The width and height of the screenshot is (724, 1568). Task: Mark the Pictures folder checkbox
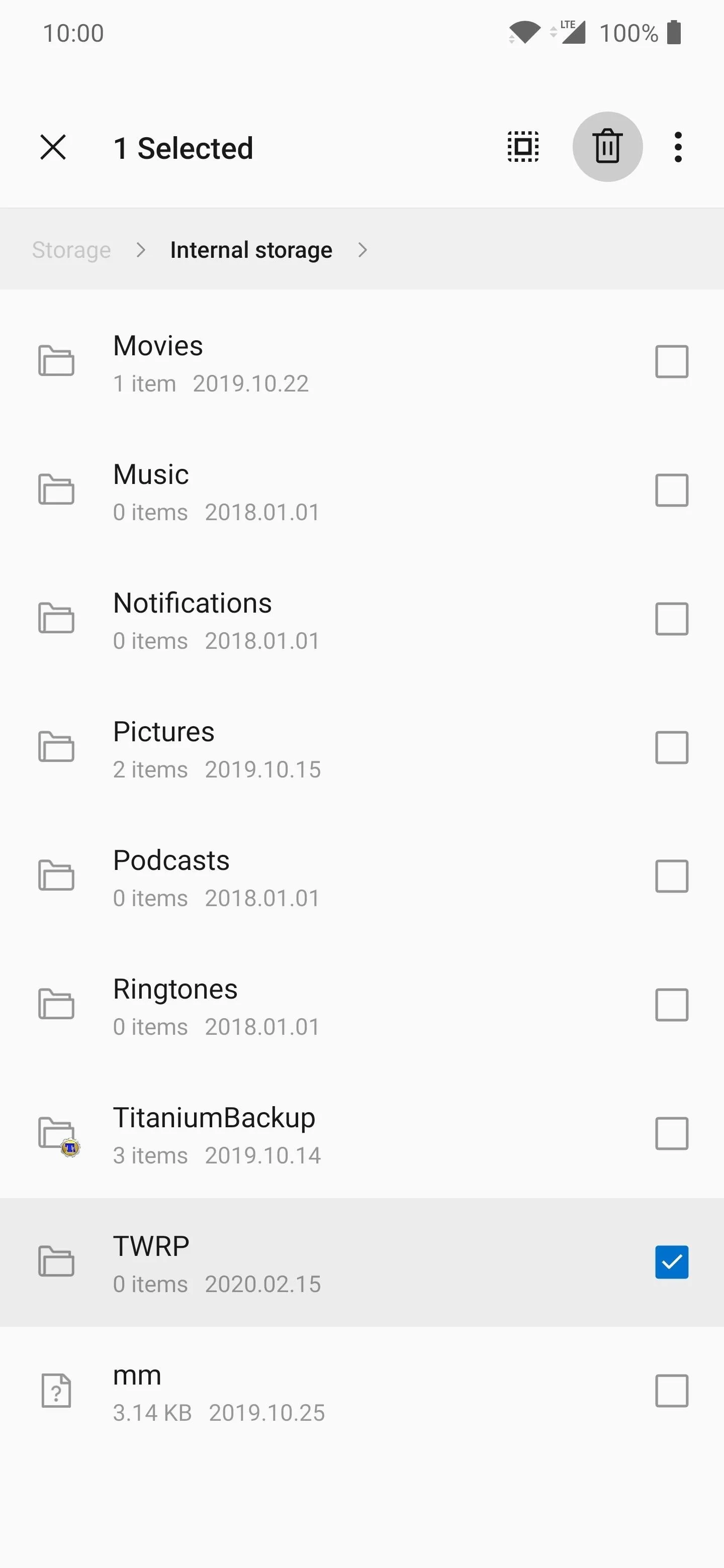pos(672,747)
